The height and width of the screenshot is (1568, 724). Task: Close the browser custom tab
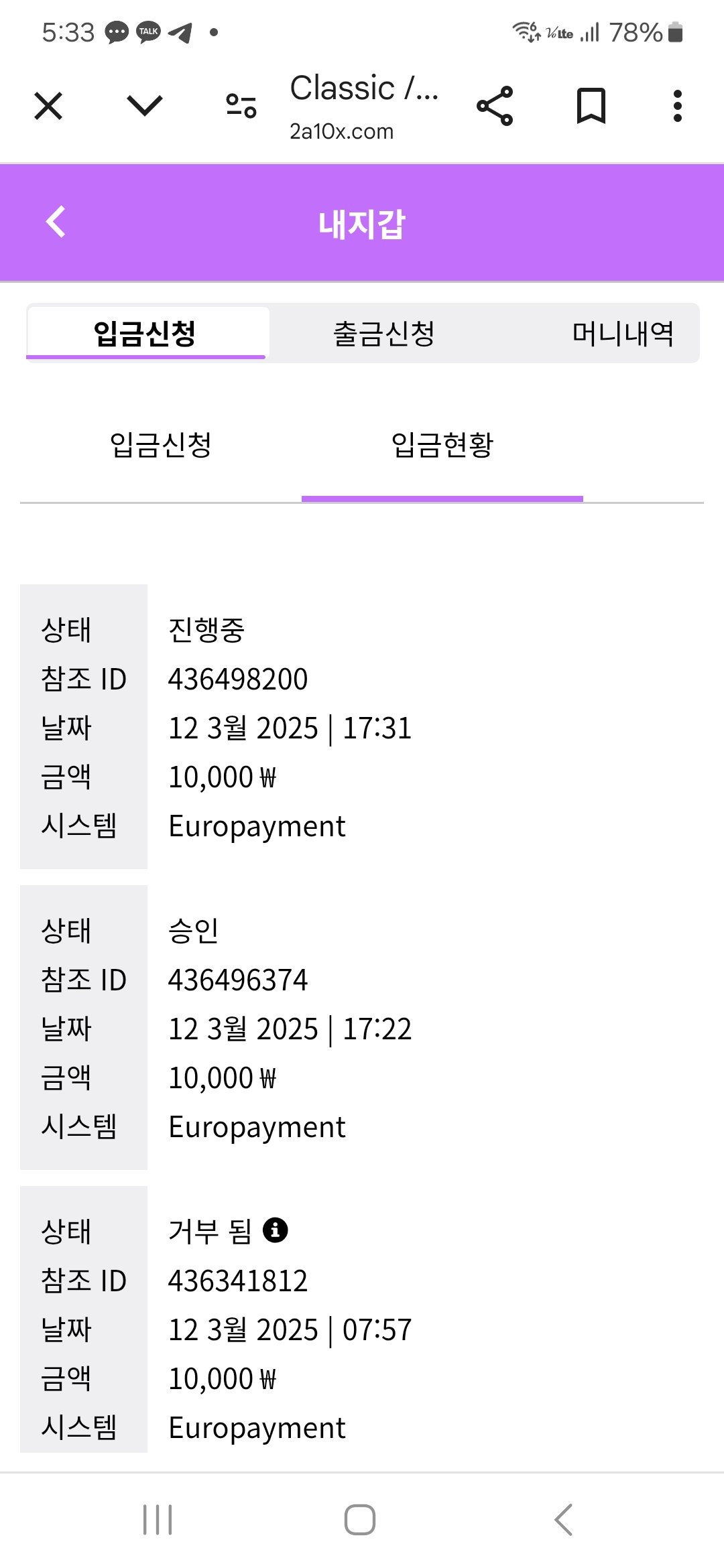tap(48, 106)
